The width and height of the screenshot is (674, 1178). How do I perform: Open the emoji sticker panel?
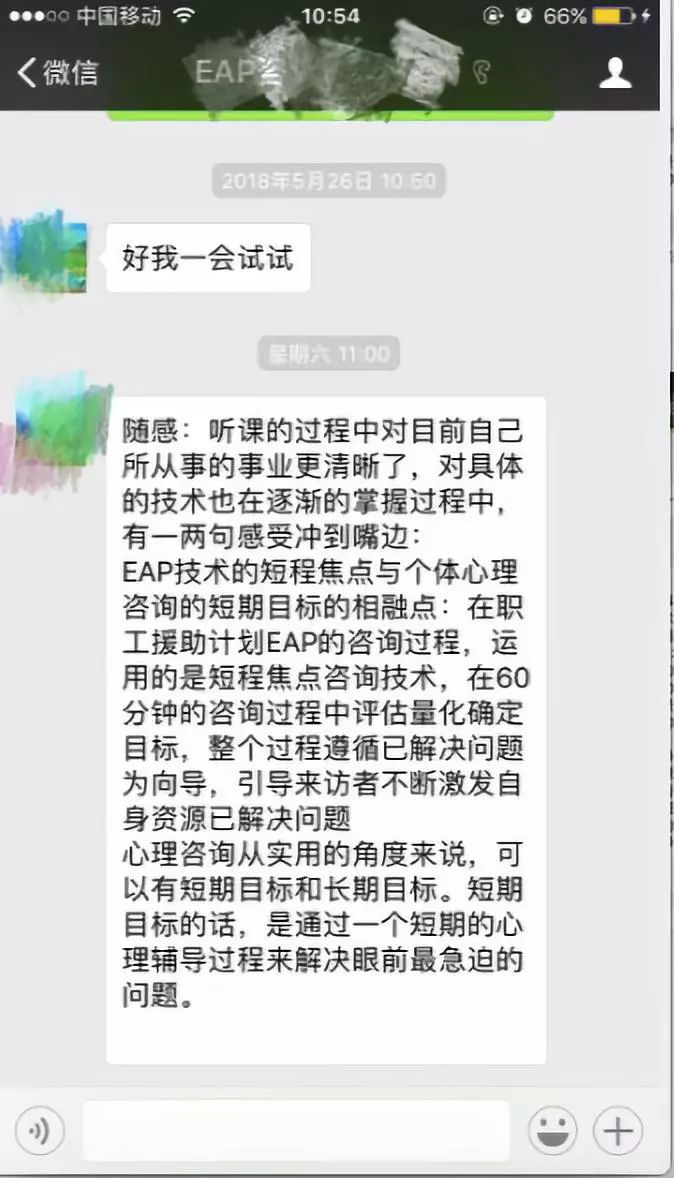point(552,1132)
